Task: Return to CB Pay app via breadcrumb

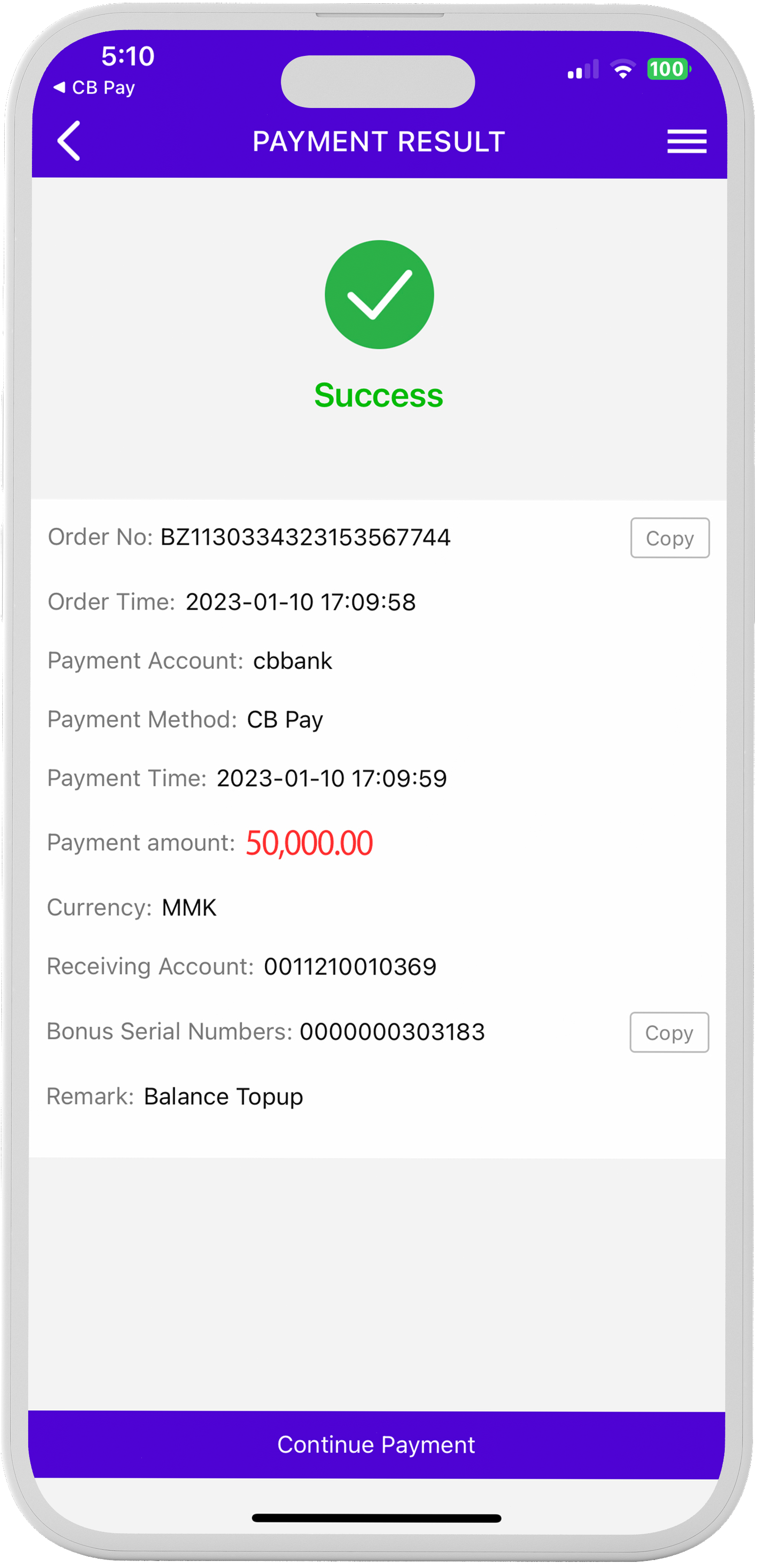Action: [x=94, y=88]
